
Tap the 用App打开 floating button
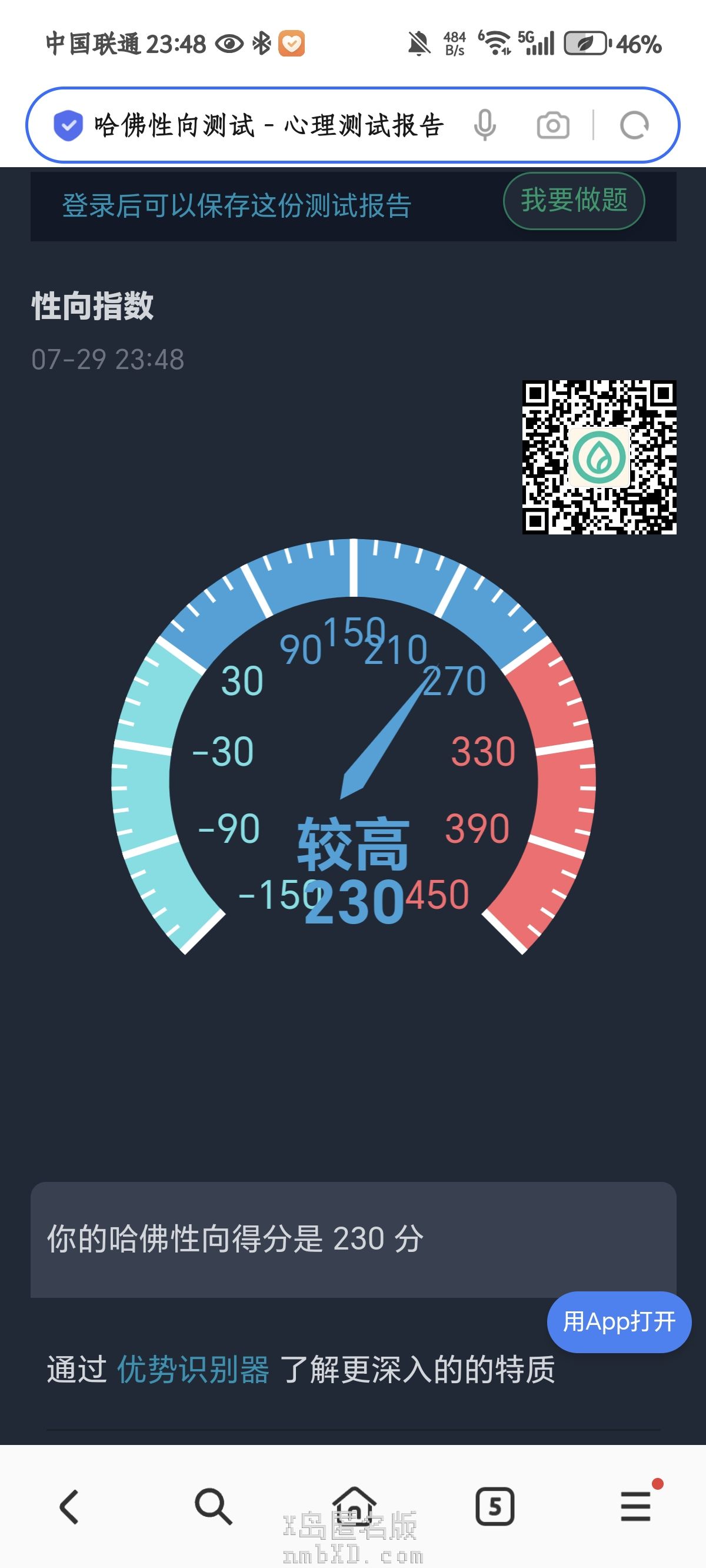[618, 1321]
